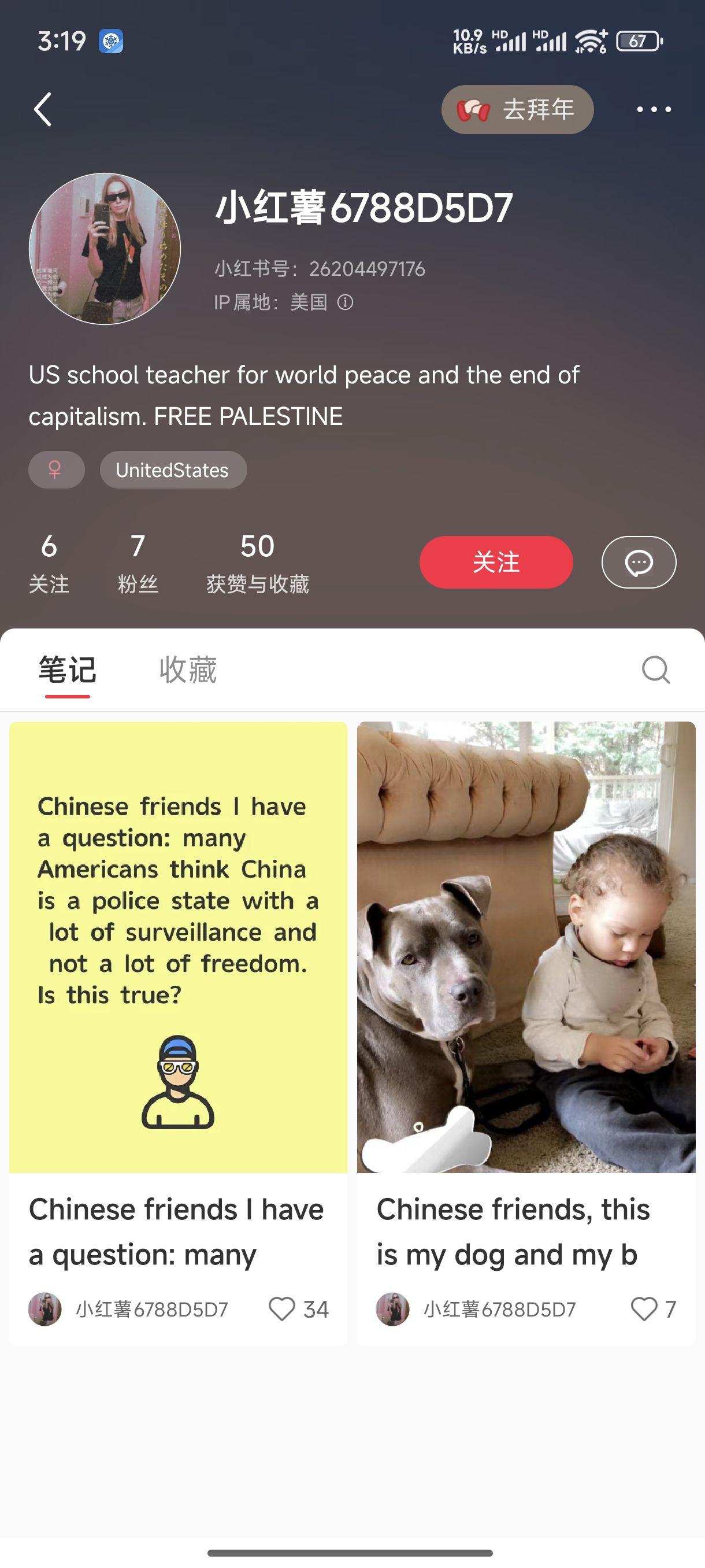
Task: Send a message via chat bubble button
Action: click(x=639, y=562)
